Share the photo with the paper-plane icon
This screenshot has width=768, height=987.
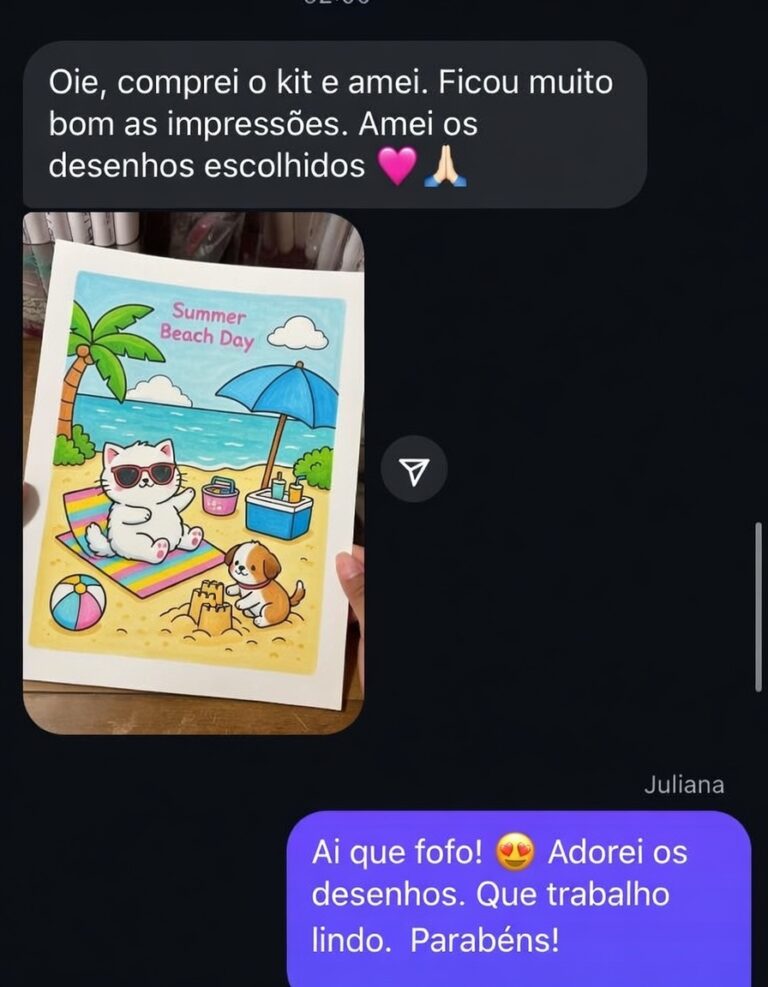tap(414, 469)
